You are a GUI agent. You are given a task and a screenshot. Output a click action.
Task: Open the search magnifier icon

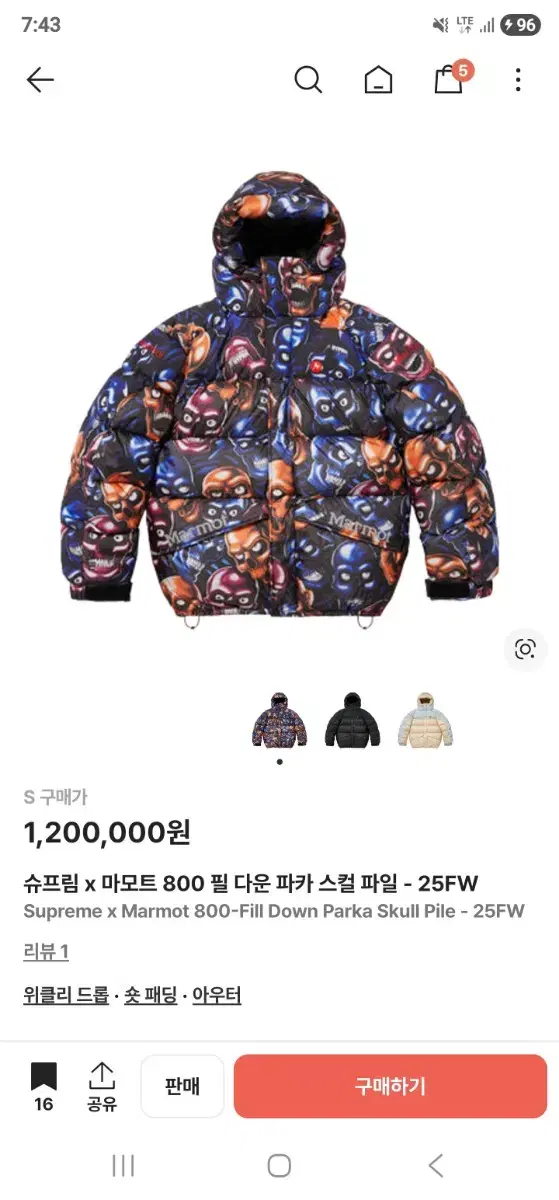(x=308, y=80)
